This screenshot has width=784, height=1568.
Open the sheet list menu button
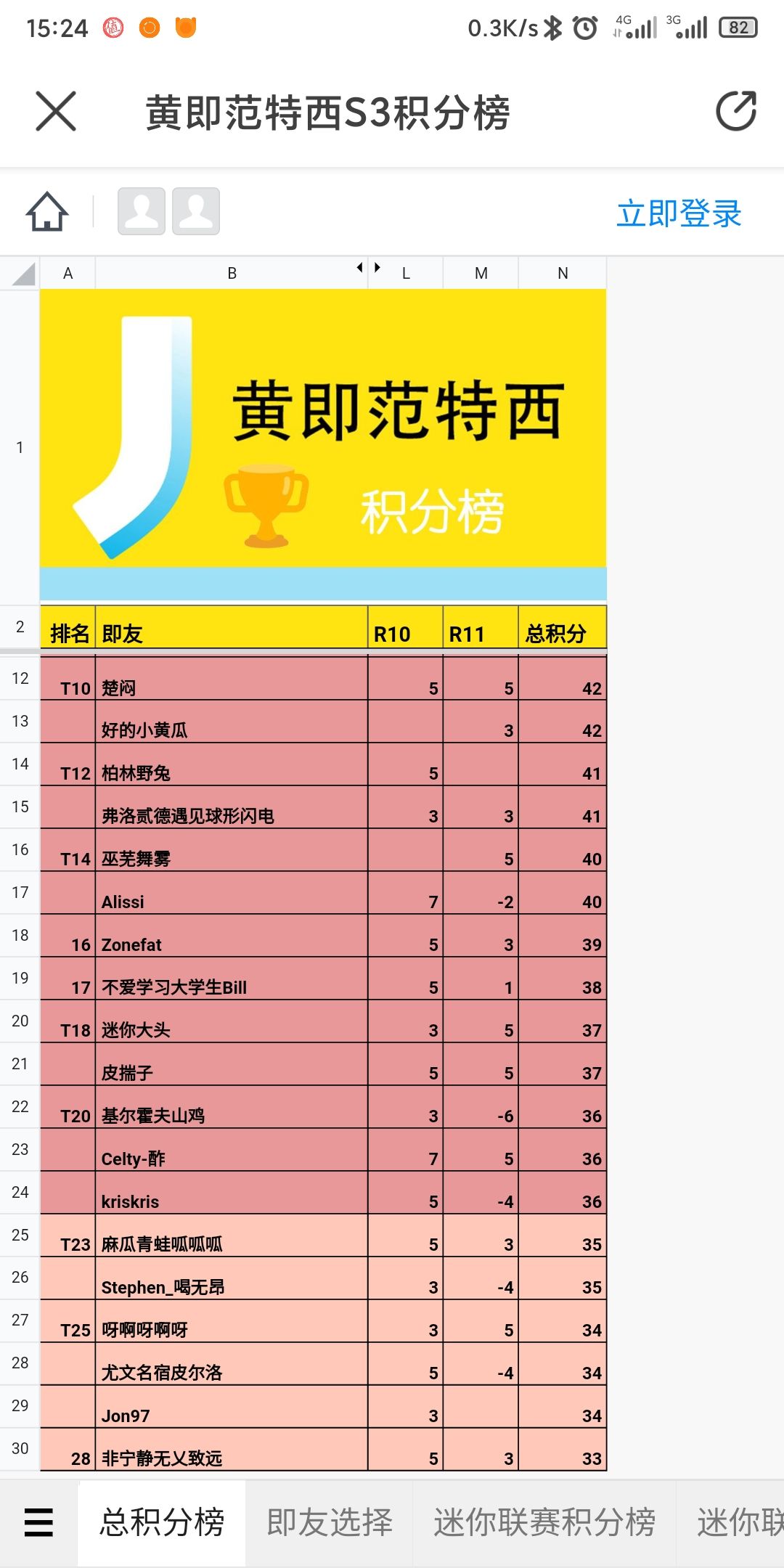point(38,1522)
